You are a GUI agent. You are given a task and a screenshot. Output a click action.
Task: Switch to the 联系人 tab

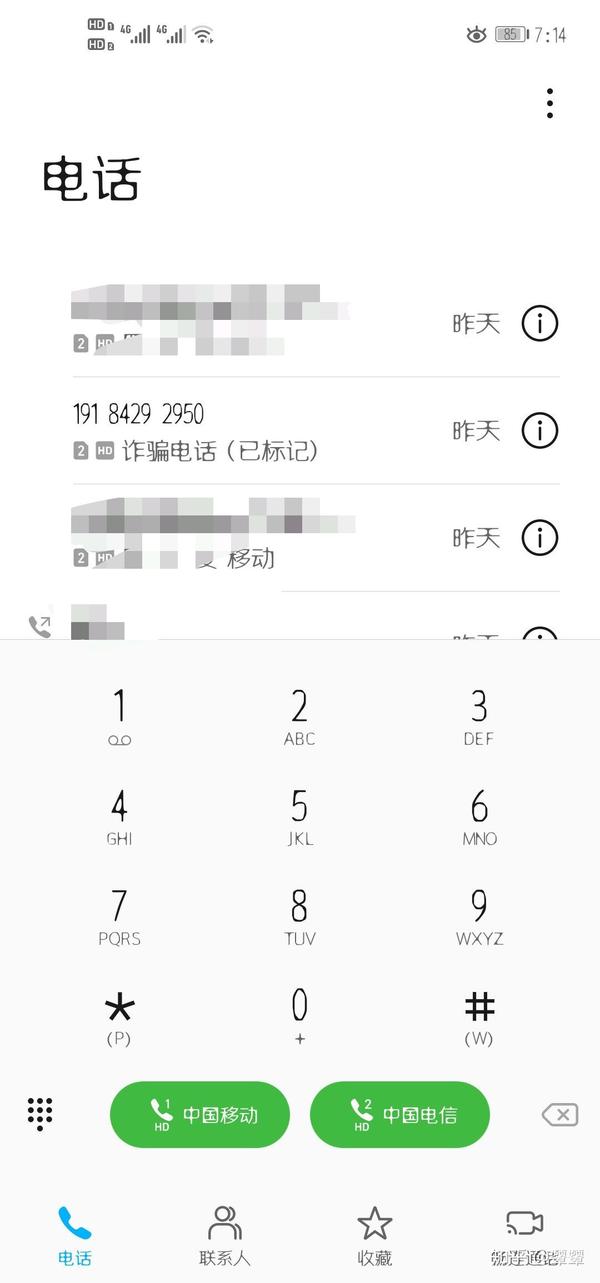(225, 1236)
